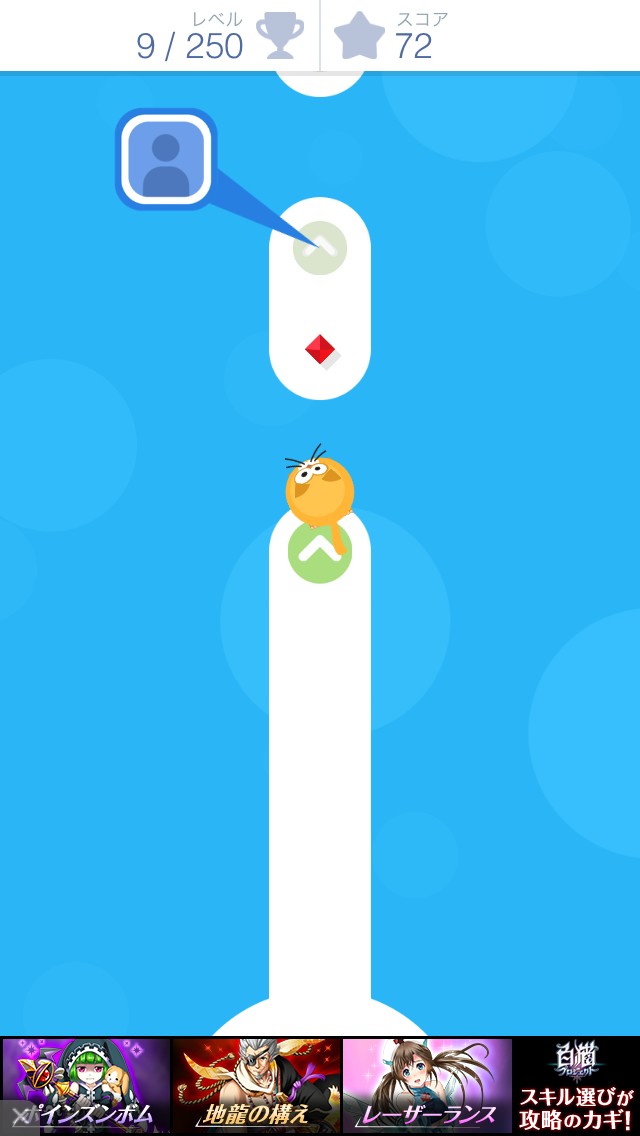The image size is (640, 1136).
Task: Open the player profile avatar bubble
Action: (x=166, y=160)
